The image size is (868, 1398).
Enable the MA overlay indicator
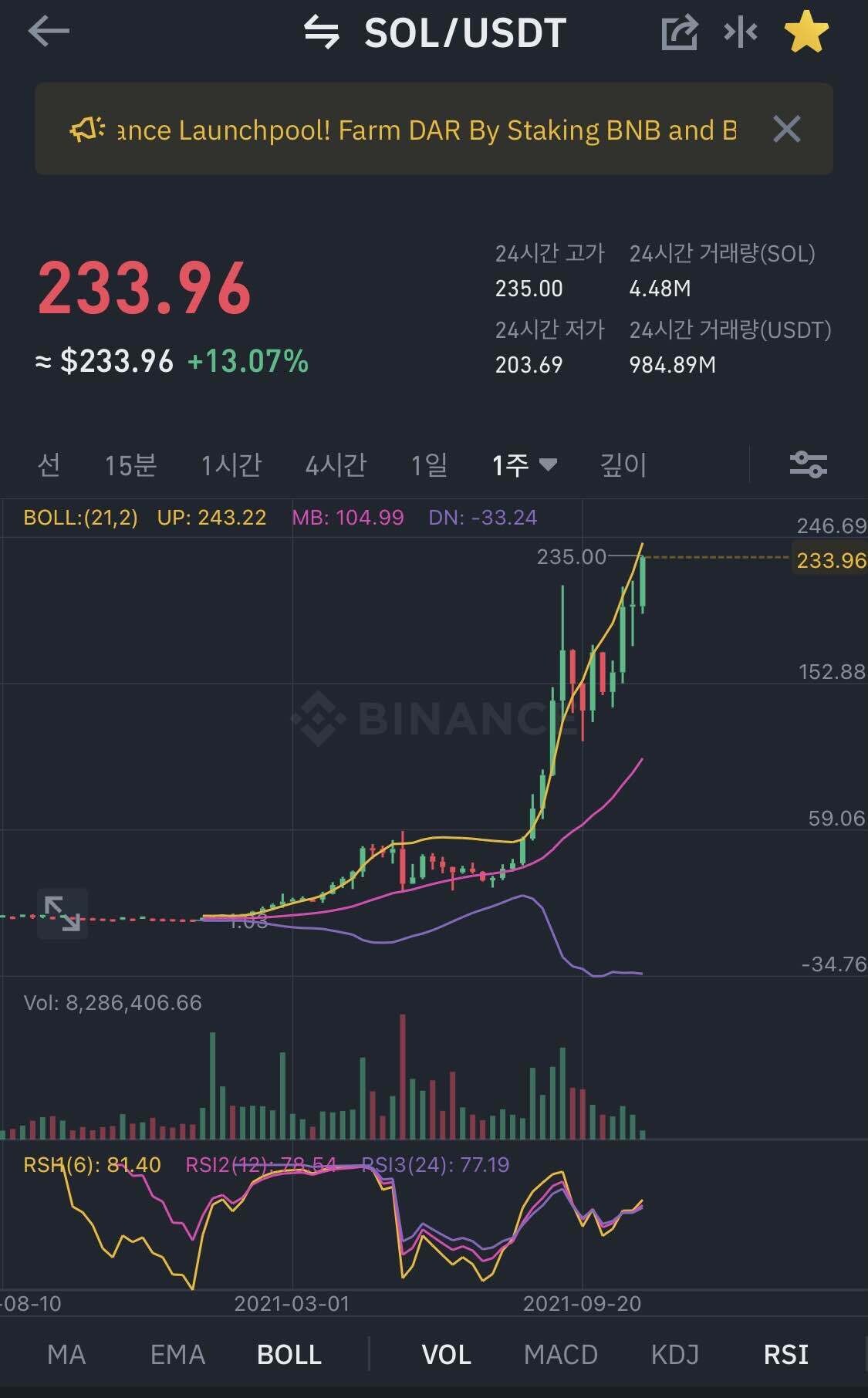(x=66, y=1354)
